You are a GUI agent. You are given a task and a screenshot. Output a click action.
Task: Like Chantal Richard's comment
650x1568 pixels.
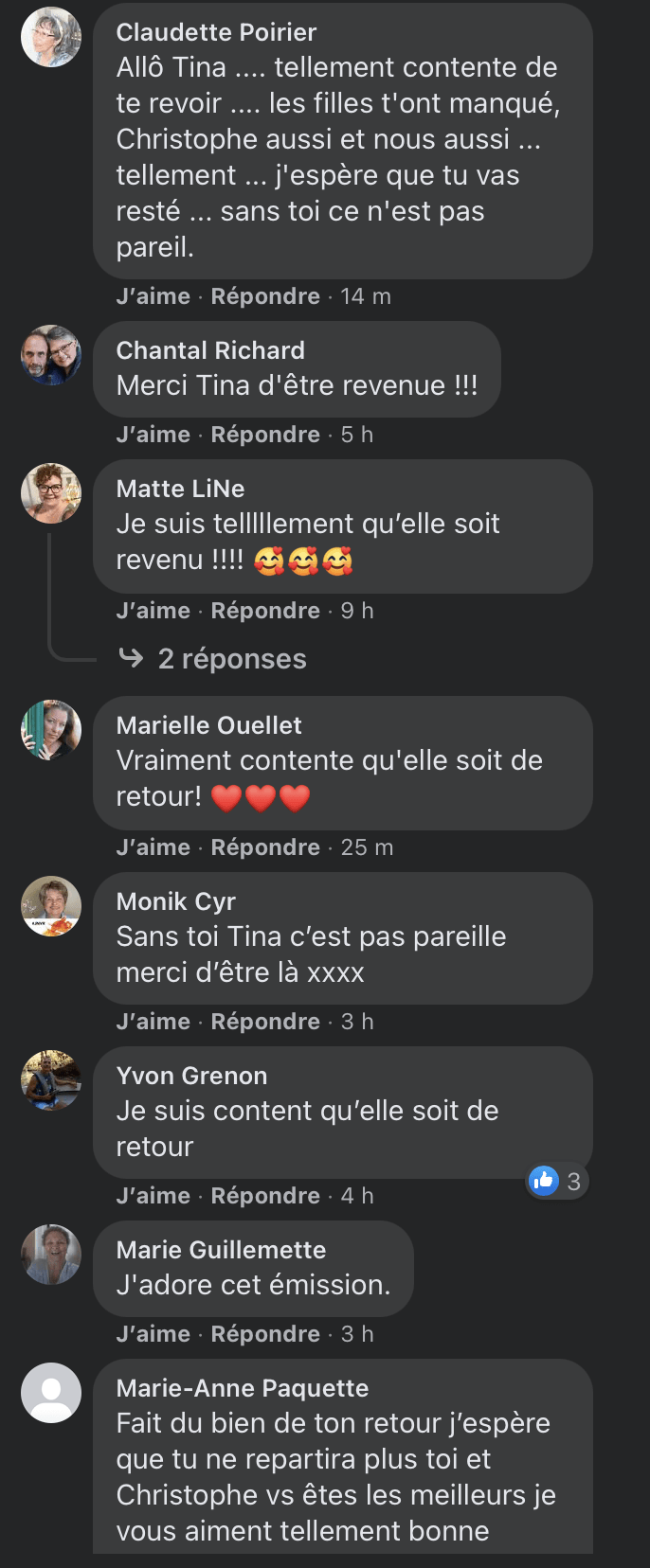coord(153,435)
